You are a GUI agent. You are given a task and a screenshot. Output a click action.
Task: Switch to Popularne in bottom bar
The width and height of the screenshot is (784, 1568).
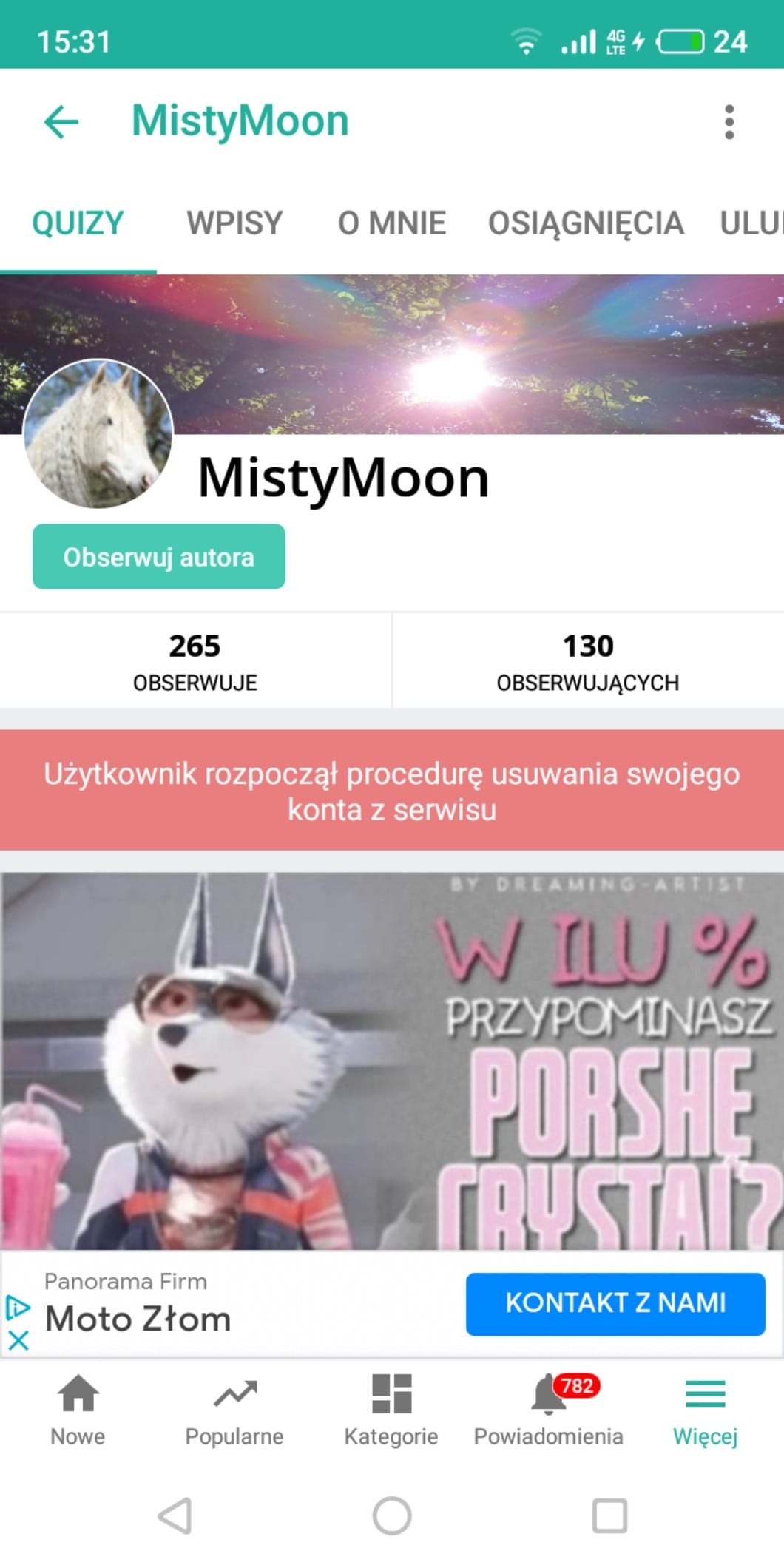234,1410
